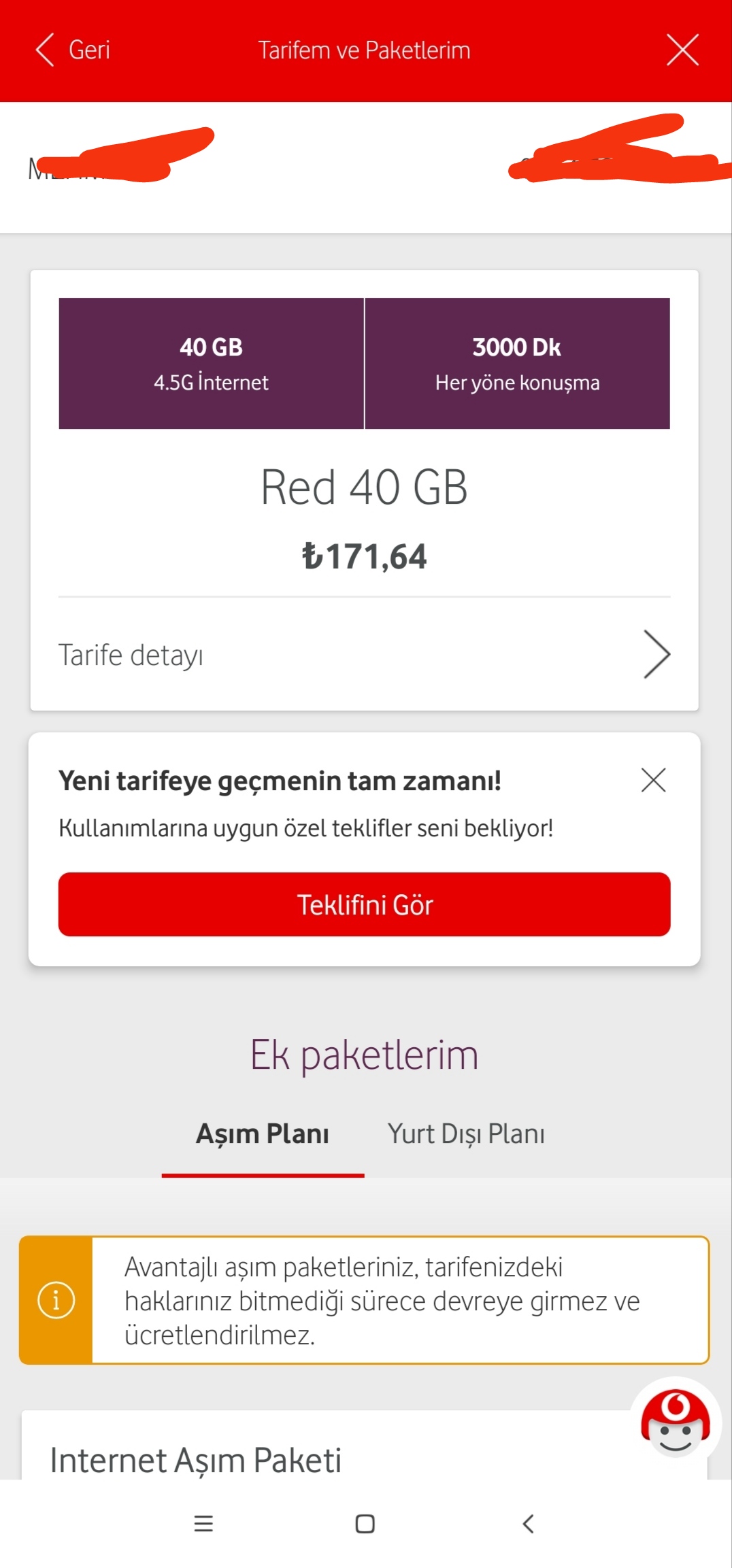
Task: Select the Aşım Planı tab
Action: click(x=263, y=1134)
